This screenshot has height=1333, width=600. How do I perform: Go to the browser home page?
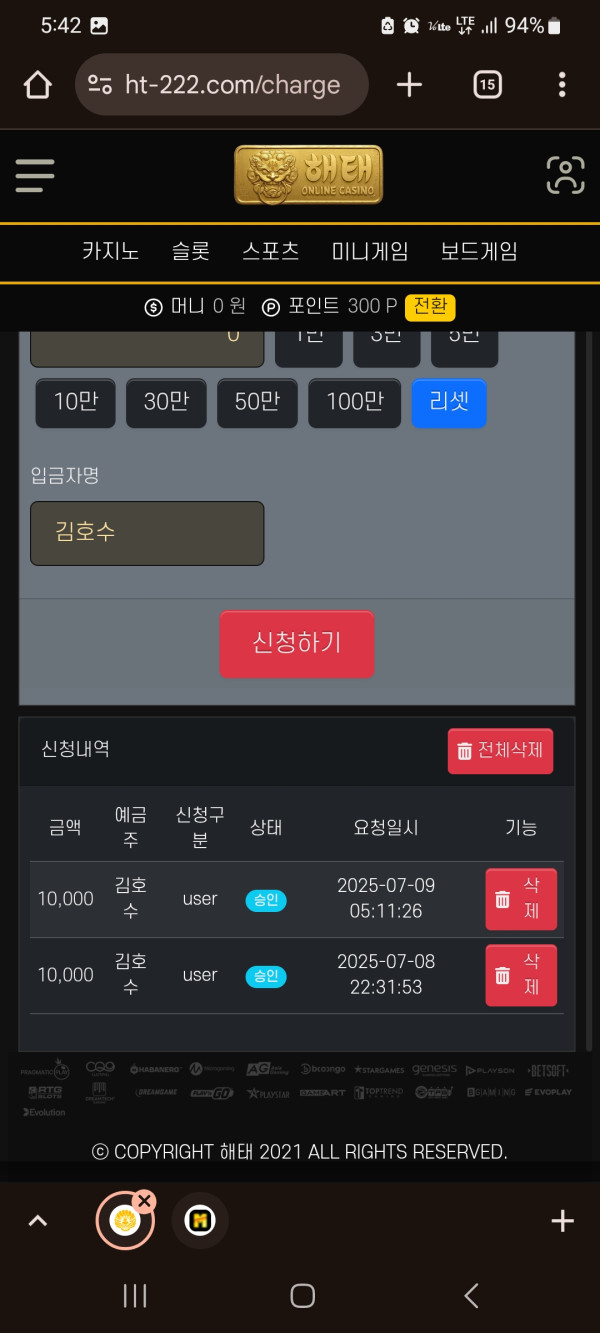pos(37,85)
